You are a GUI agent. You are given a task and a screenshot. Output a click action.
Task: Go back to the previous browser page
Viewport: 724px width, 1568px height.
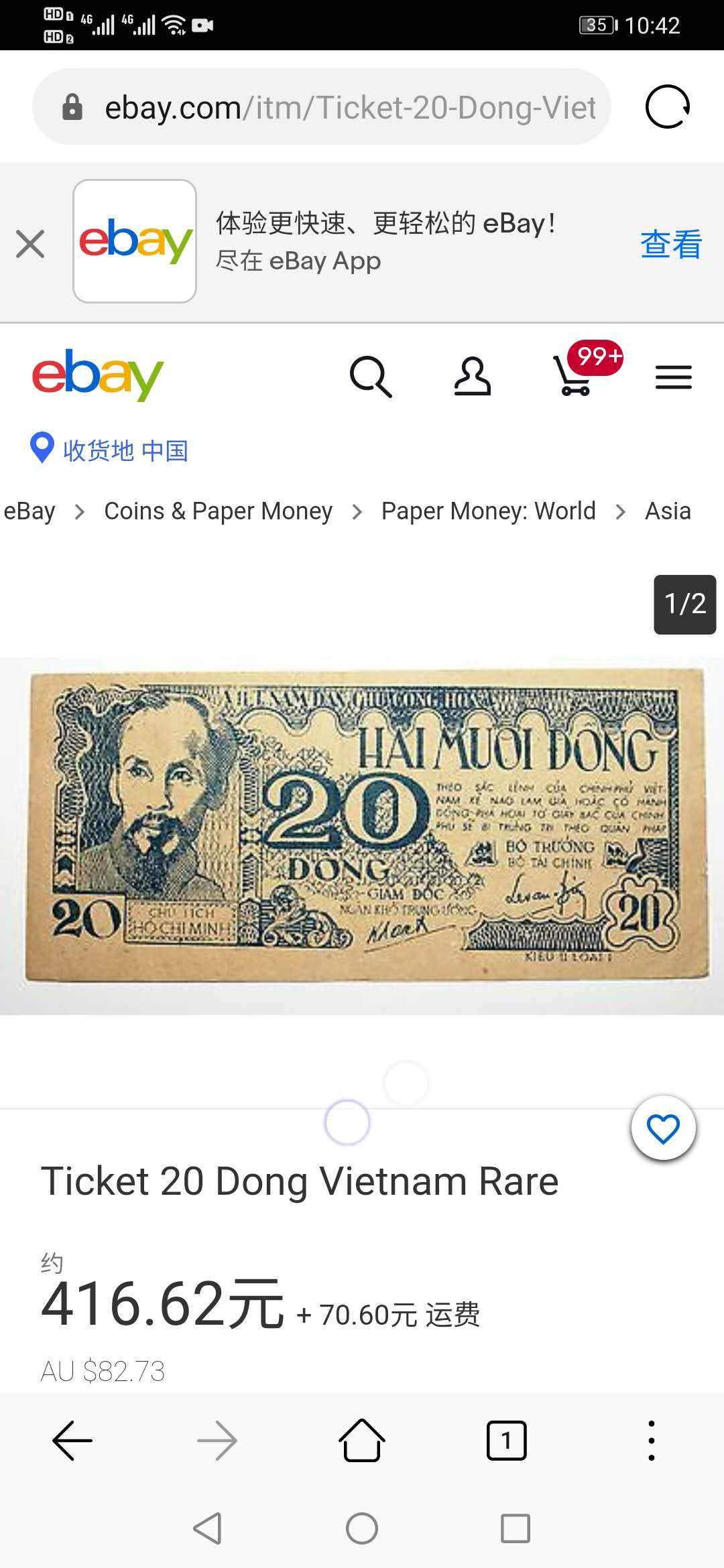pyautogui.click(x=72, y=1441)
